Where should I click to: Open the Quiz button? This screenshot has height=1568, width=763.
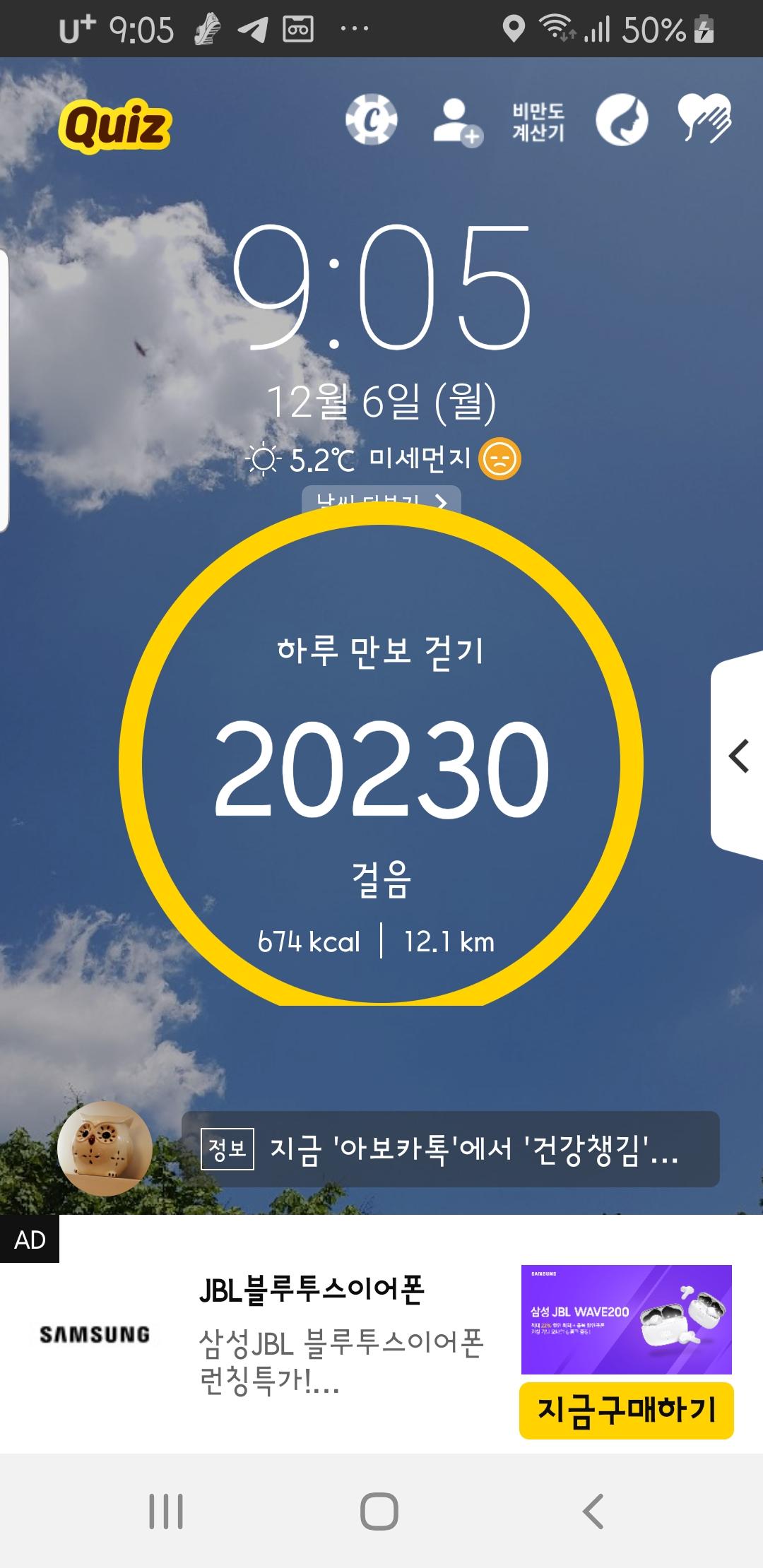coord(115,126)
